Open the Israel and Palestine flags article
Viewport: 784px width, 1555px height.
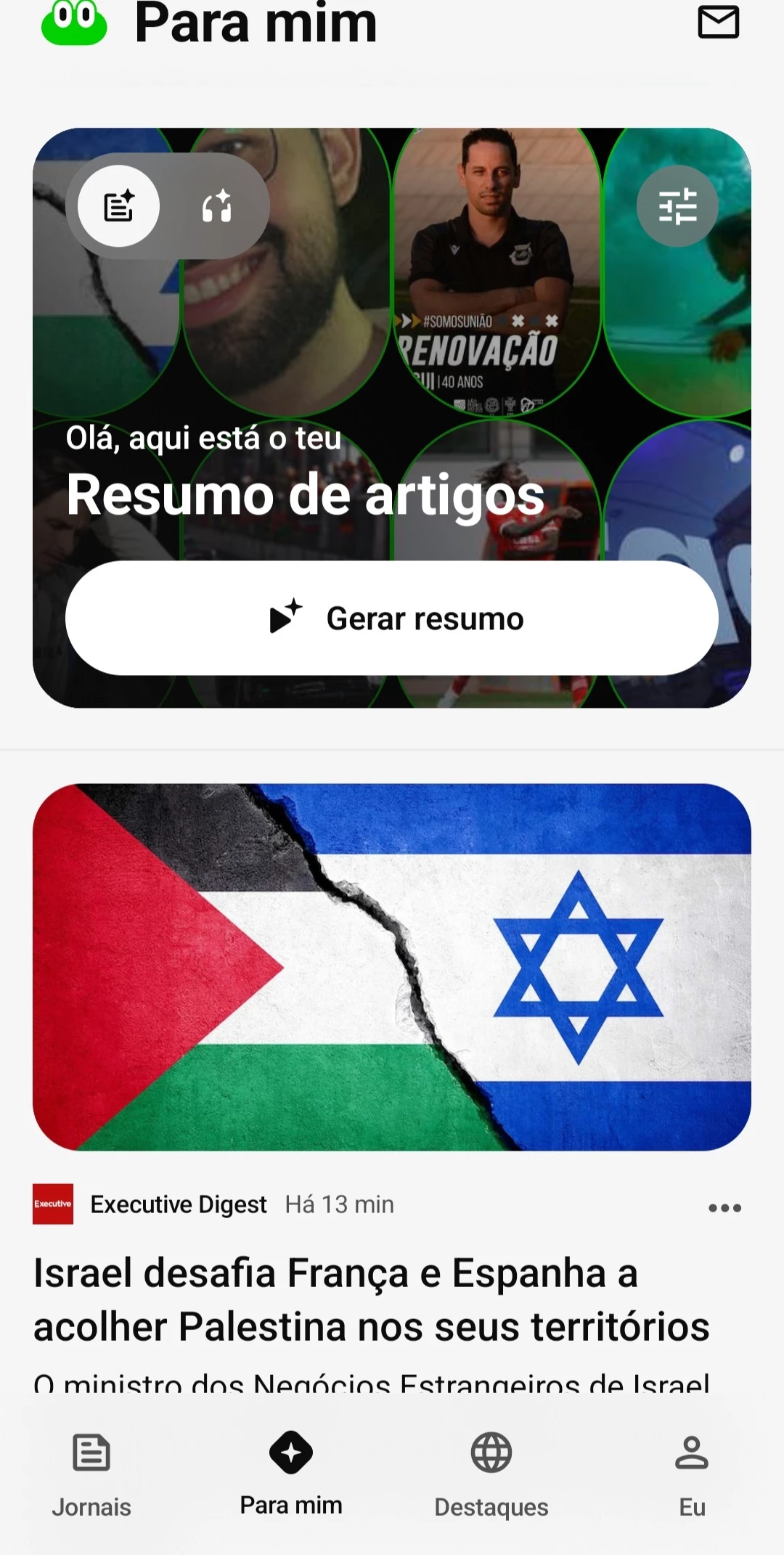(392, 967)
